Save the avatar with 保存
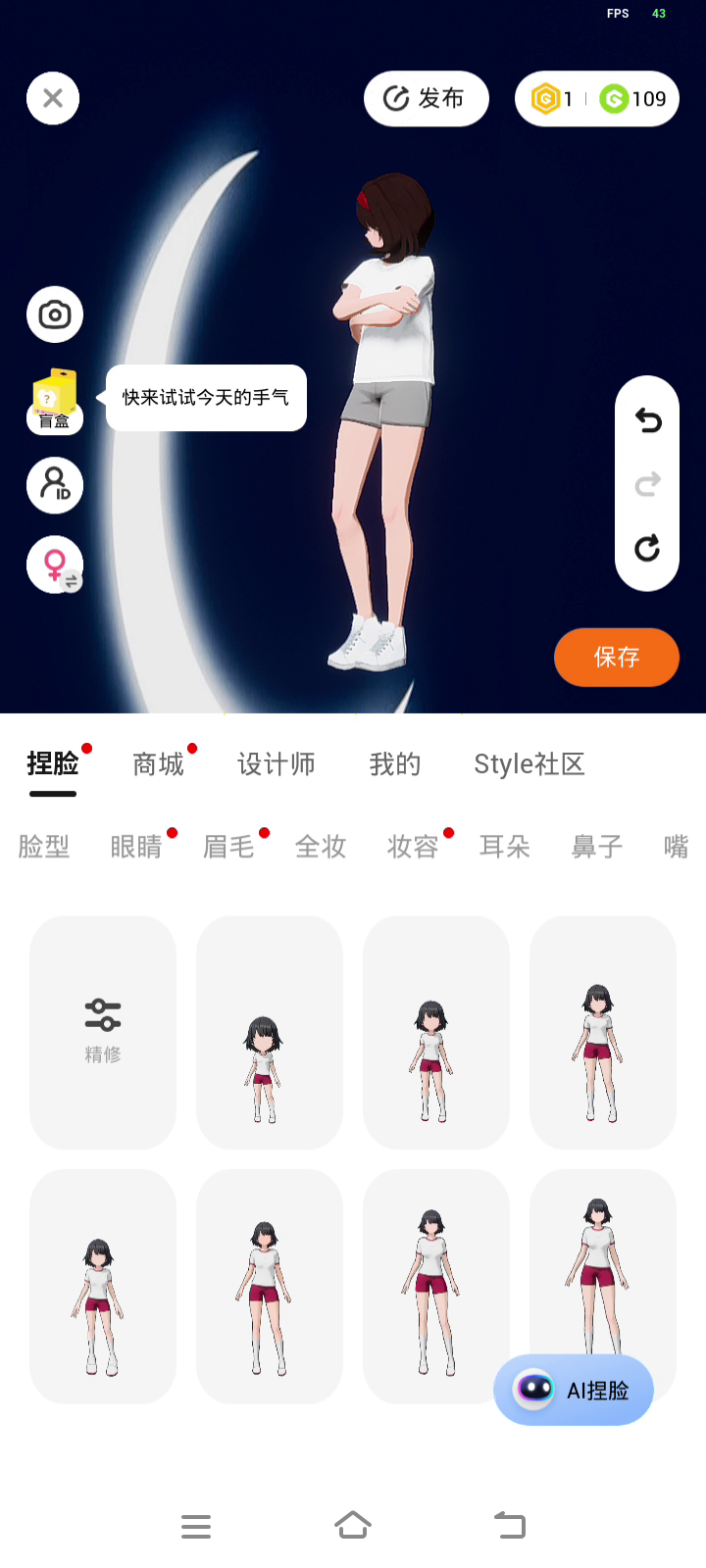 tap(616, 657)
